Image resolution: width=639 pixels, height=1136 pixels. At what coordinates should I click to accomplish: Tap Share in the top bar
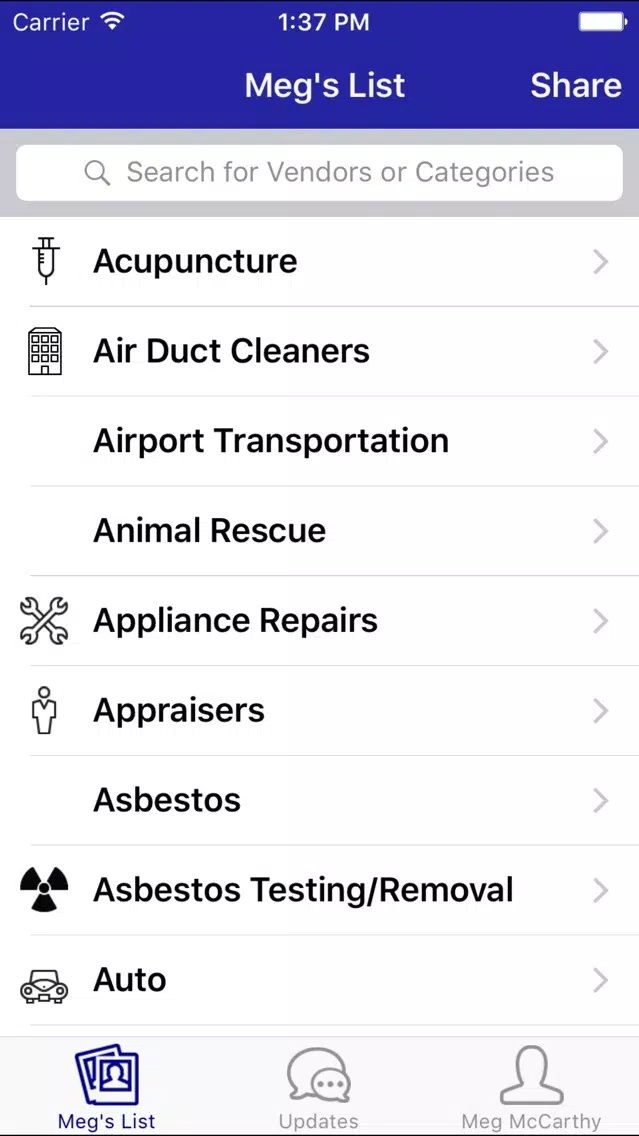coord(576,85)
